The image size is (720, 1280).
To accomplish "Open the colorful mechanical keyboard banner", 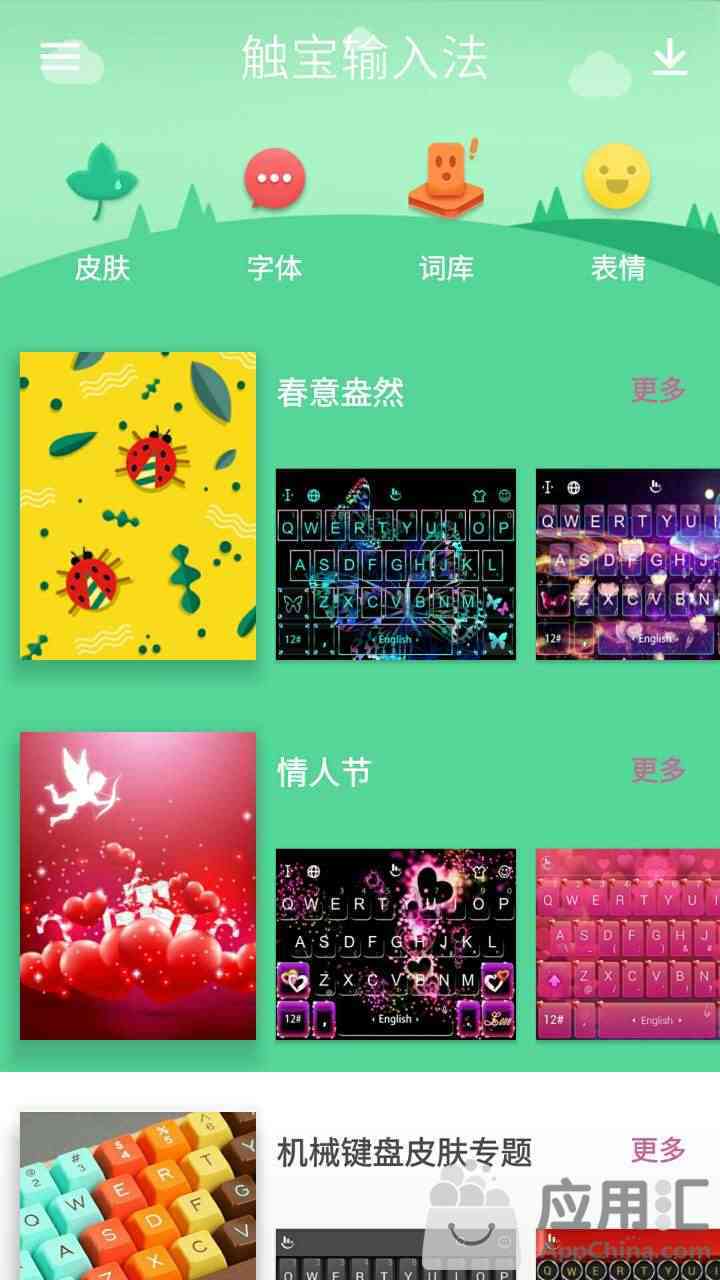I will click(x=138, y=1196).
